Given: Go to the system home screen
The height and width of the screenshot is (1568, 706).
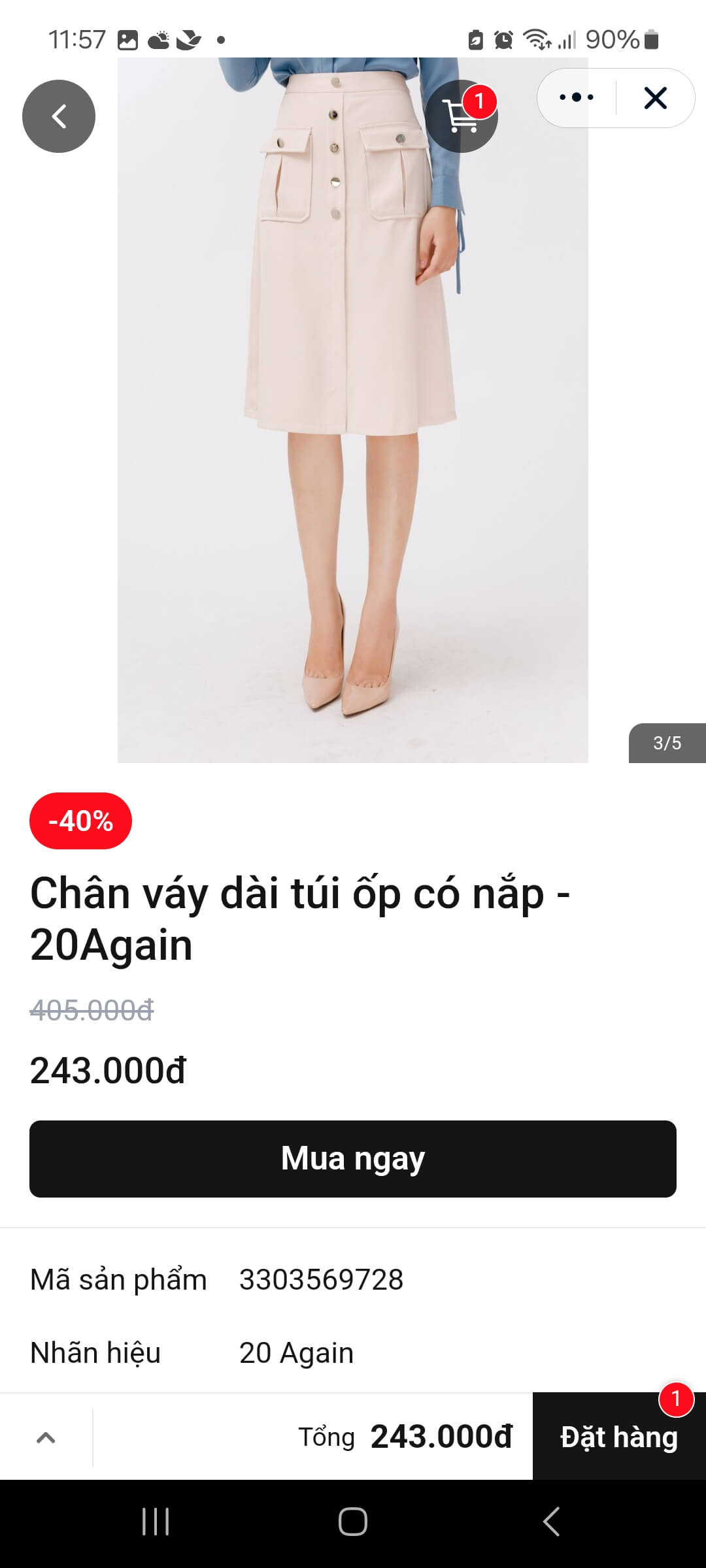Looking at the screenshot, I should [353, 1522].
